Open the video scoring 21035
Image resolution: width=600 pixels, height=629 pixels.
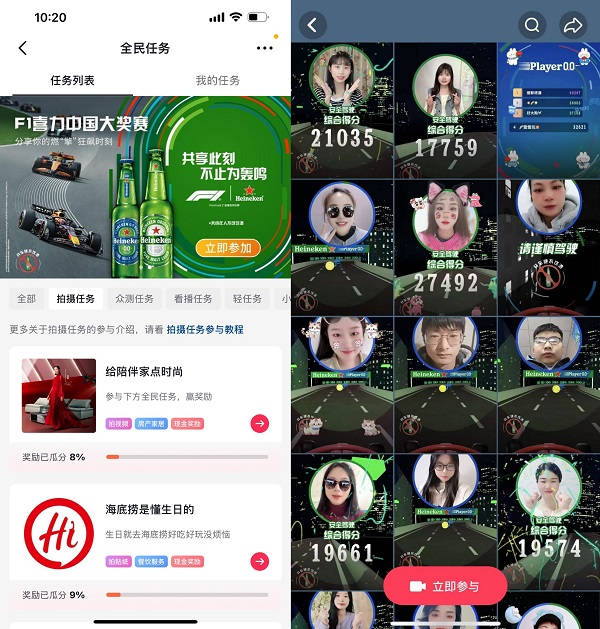point(342,110)
